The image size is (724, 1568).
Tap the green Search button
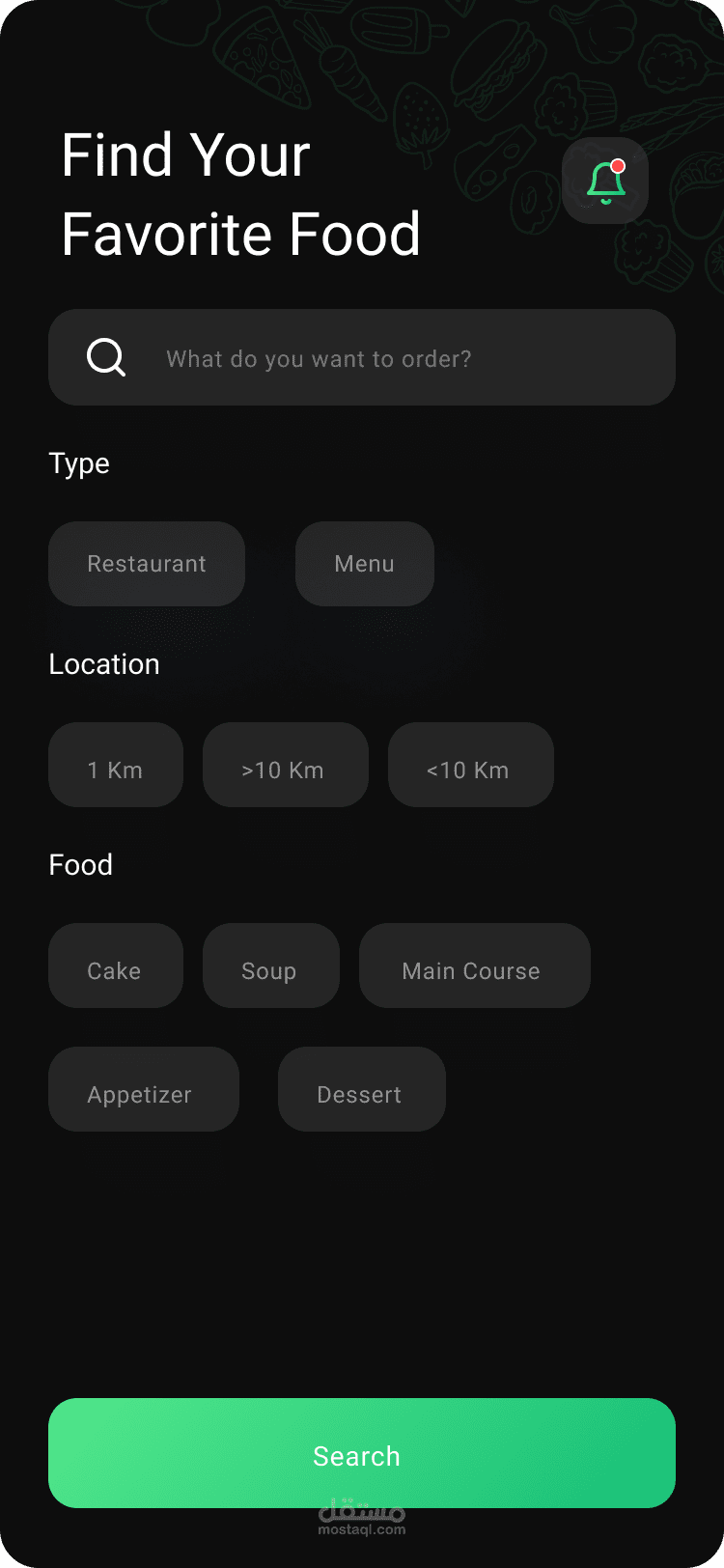(362, 1453)
